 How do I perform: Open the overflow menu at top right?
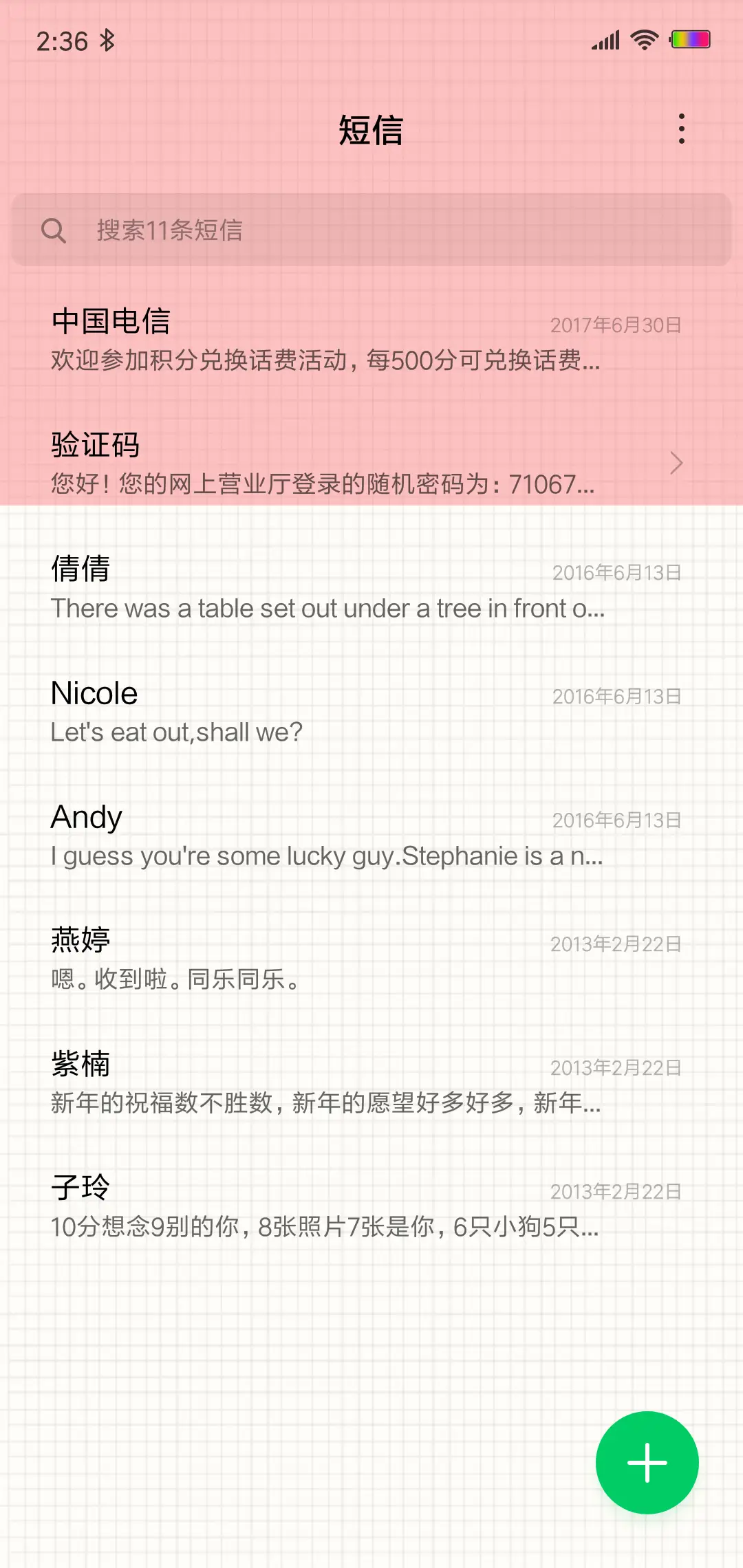point(682,129)
